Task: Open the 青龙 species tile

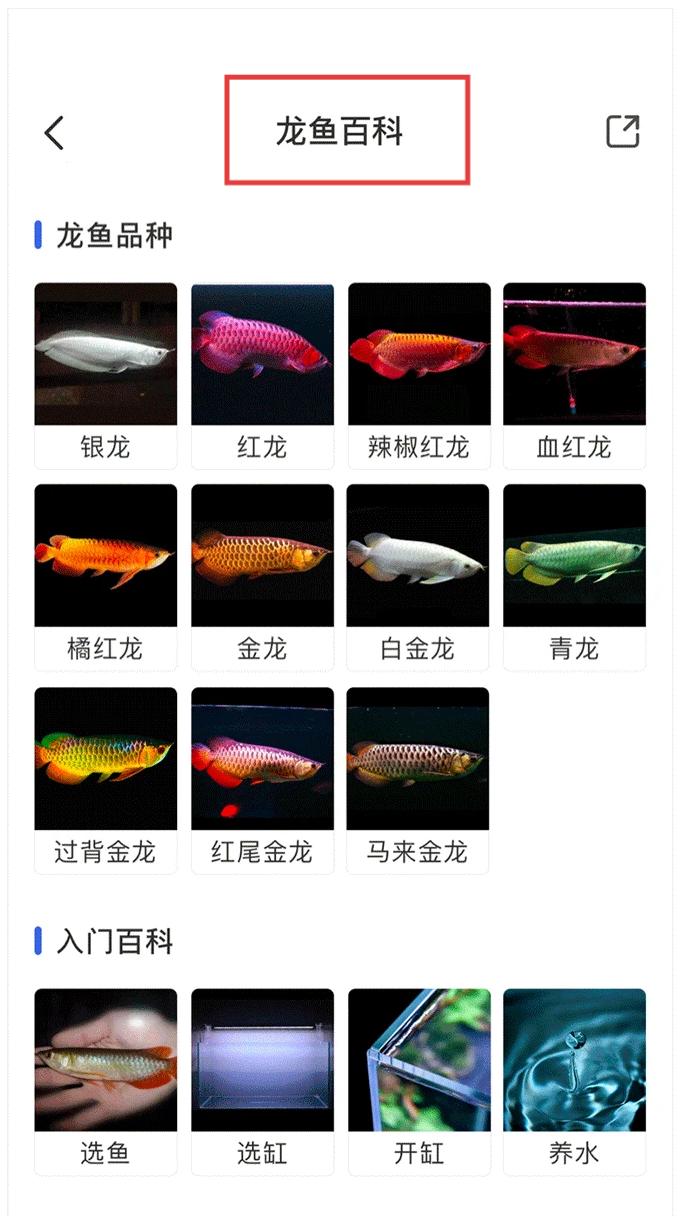Action: [x=574, y=577]
